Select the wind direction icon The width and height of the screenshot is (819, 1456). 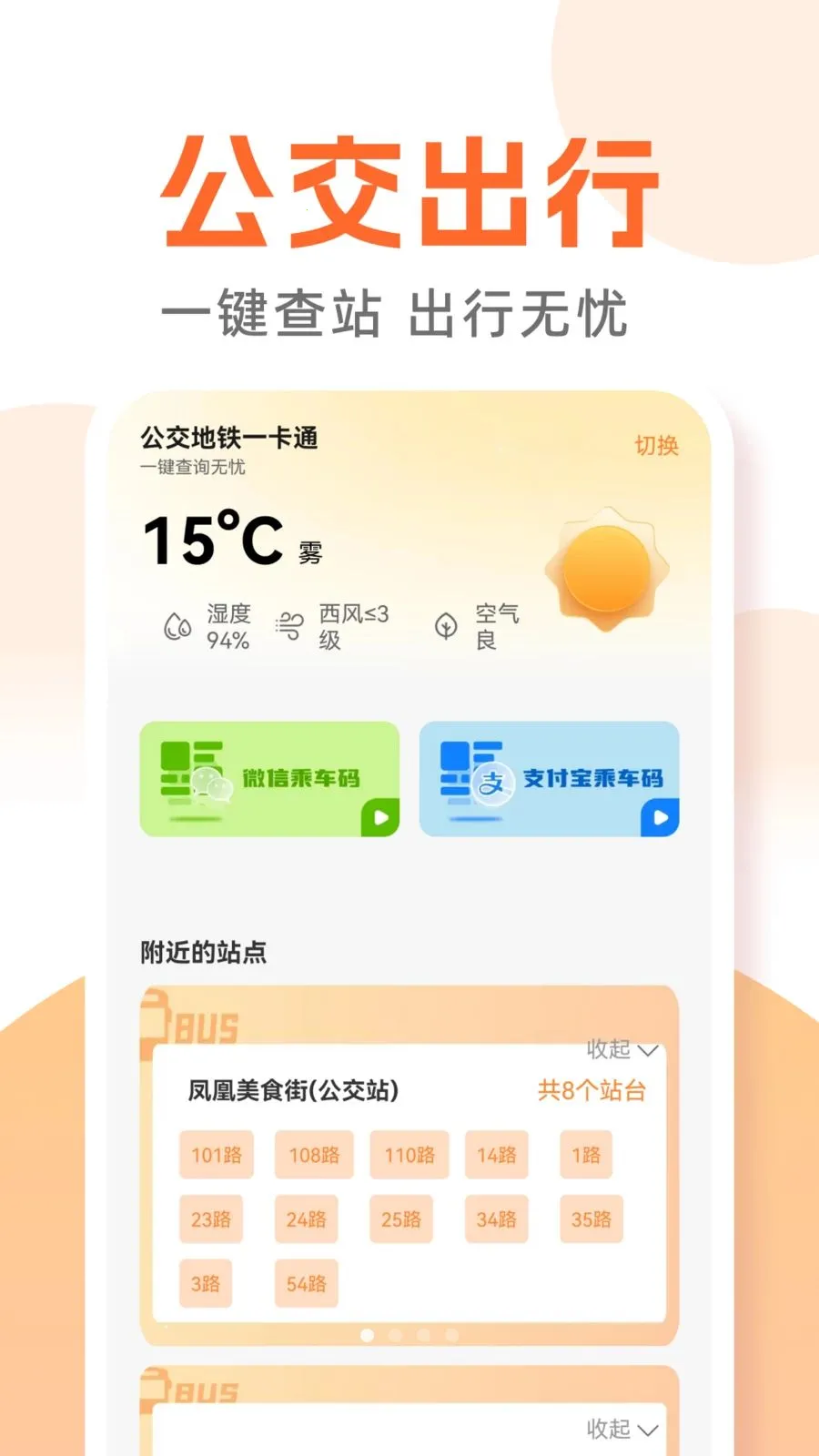point(288,622)
